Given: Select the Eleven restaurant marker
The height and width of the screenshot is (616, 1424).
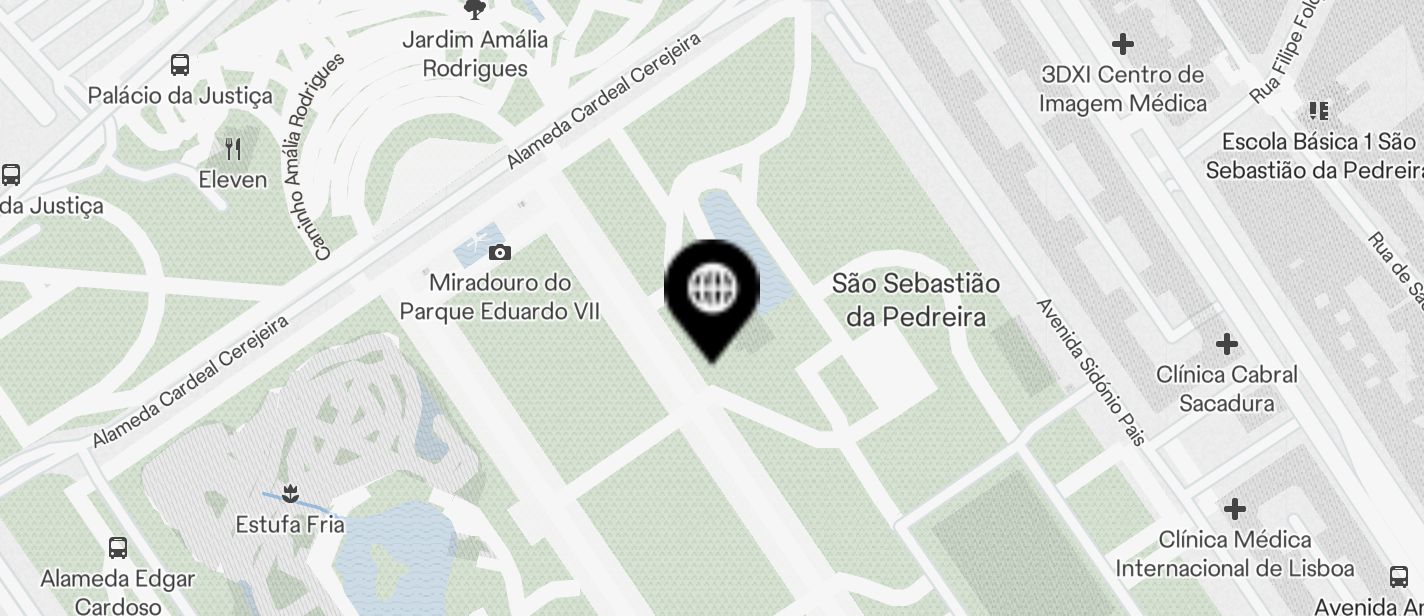Looking at the screenshot, I should pos(233,150).
